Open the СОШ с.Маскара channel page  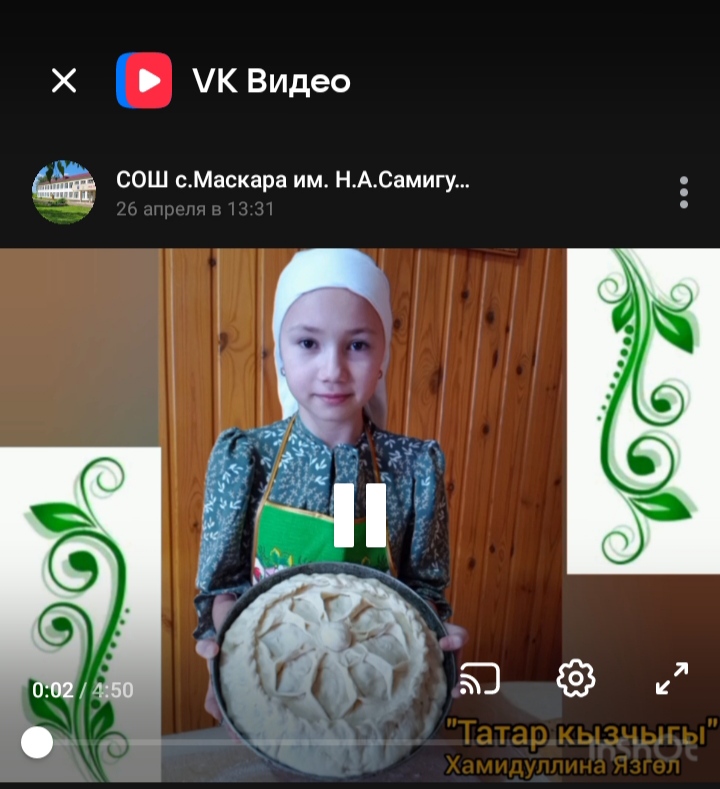(292, 181)
